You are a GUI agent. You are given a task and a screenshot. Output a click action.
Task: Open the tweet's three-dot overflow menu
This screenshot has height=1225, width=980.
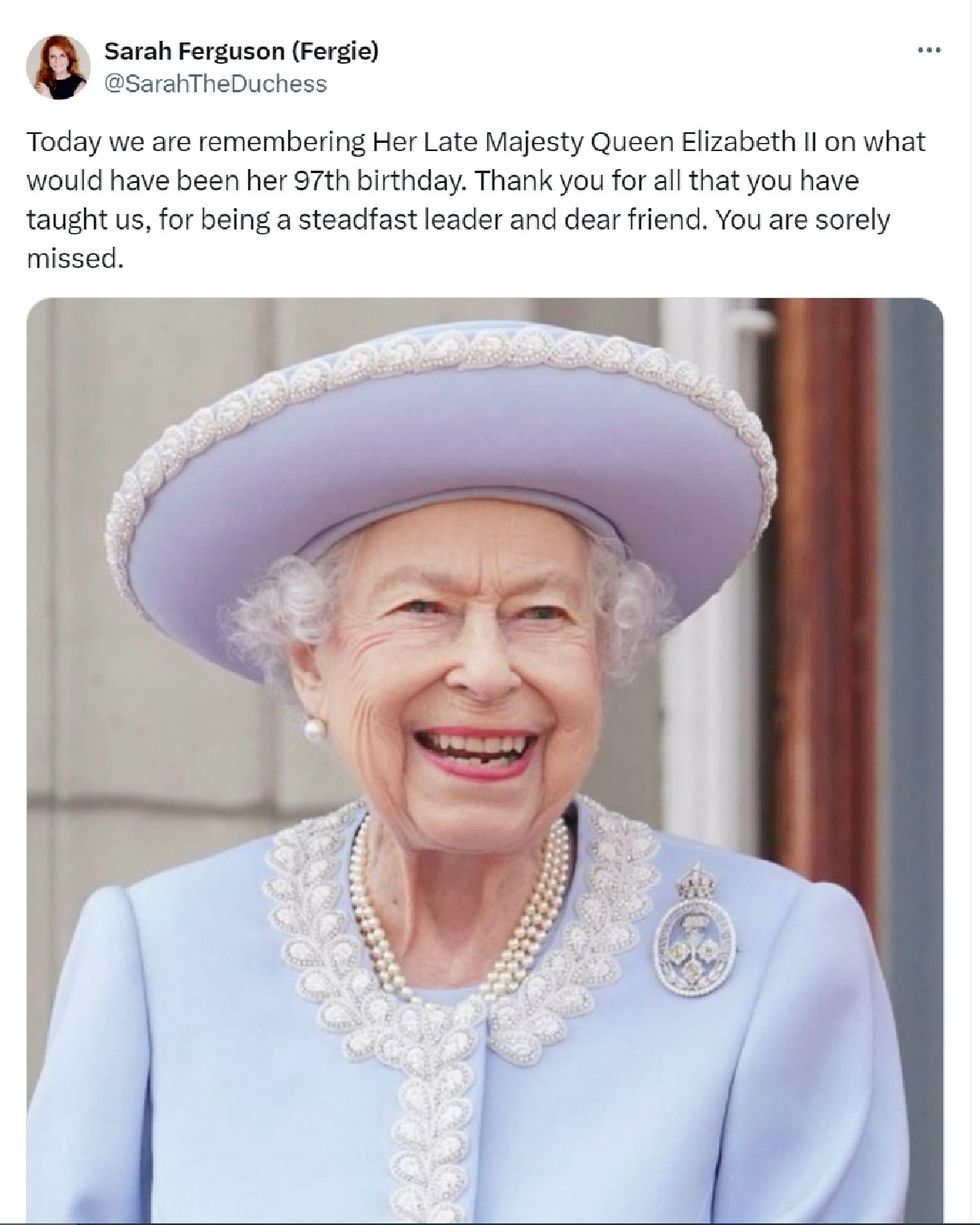[928, 51]
